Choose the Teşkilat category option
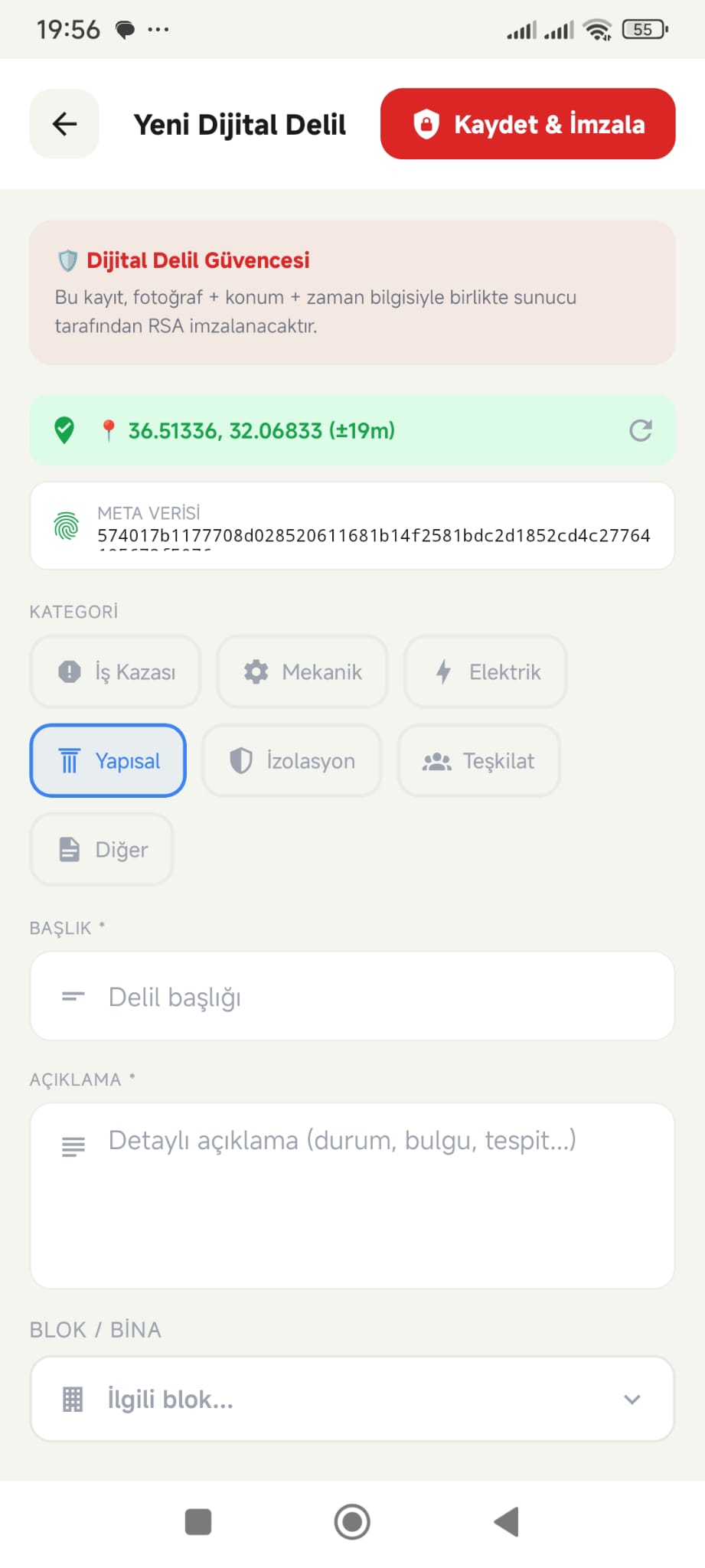 pos(478,760)
